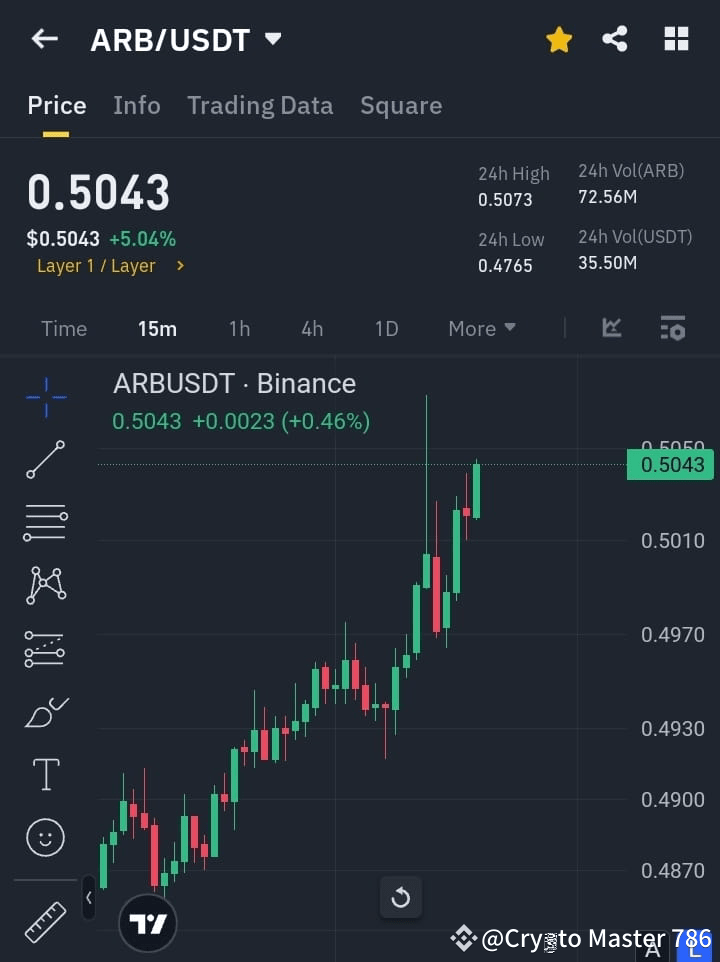The width and height of the screenshot is (720, 962).
Task: Switch to the Trading Data tab
Action: coord(260,105)
